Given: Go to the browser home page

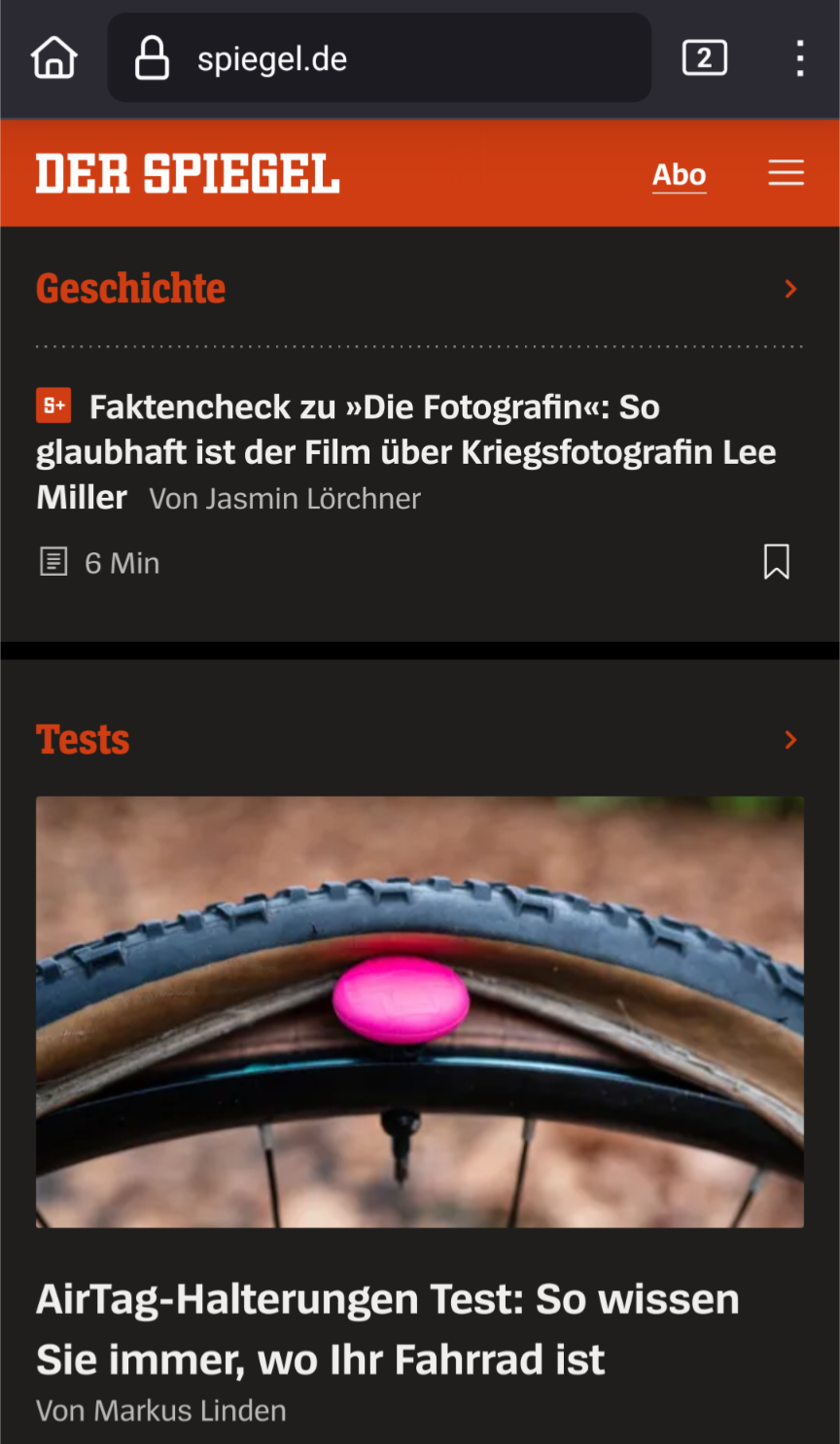Looking at the screenshot, I should pyautogui.click(x=54, y=58).
